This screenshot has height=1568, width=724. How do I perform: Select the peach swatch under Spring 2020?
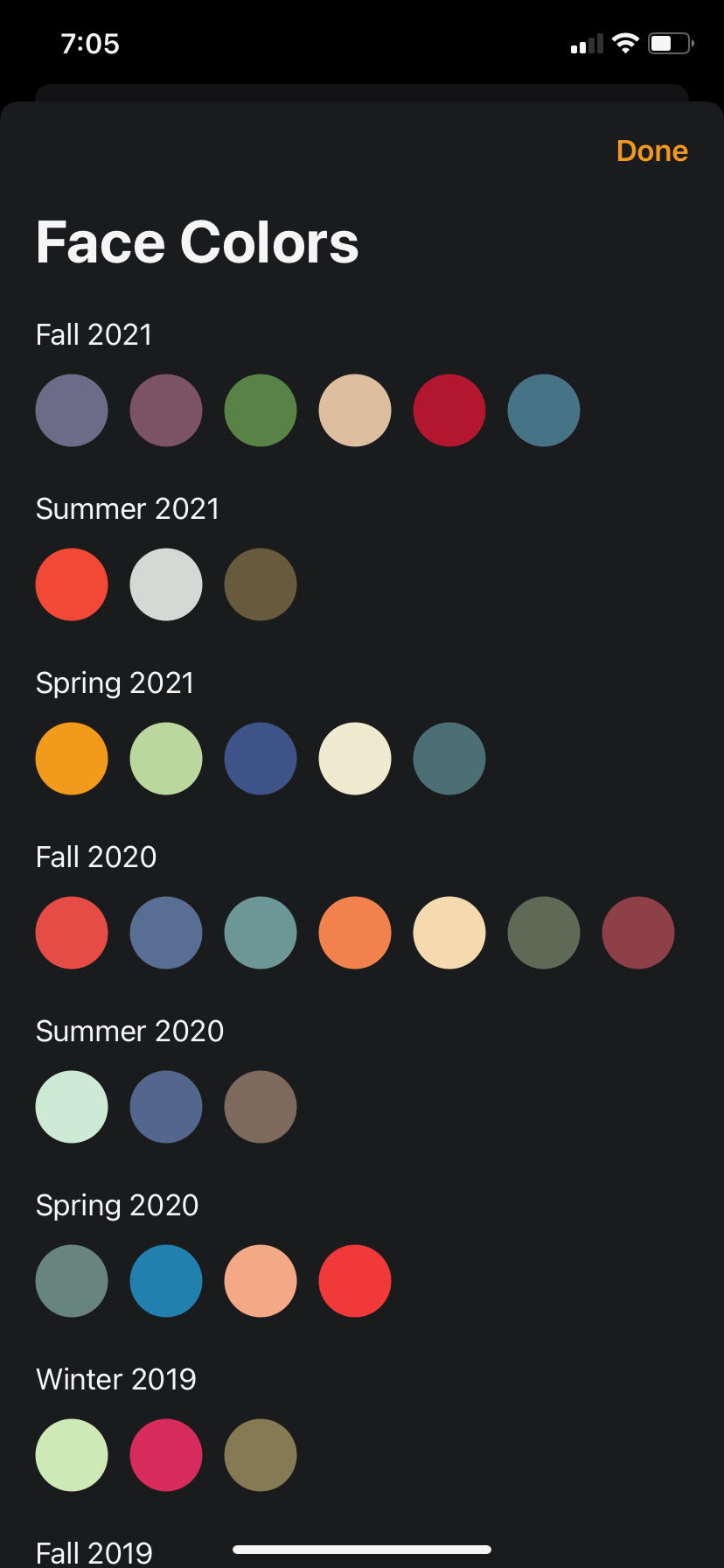pos(261,1281)
